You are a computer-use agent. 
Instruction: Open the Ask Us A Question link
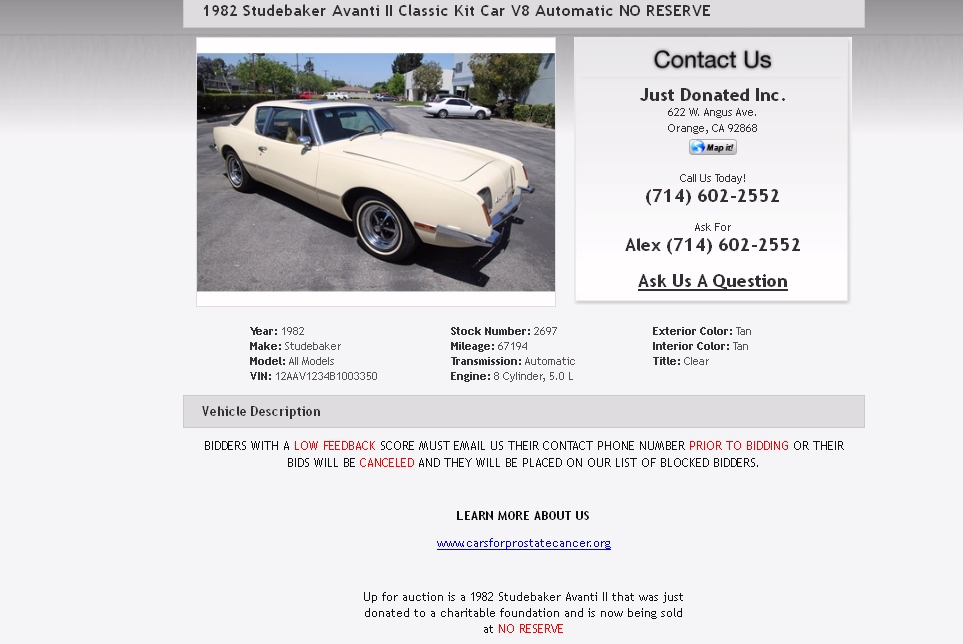point(712,281)
